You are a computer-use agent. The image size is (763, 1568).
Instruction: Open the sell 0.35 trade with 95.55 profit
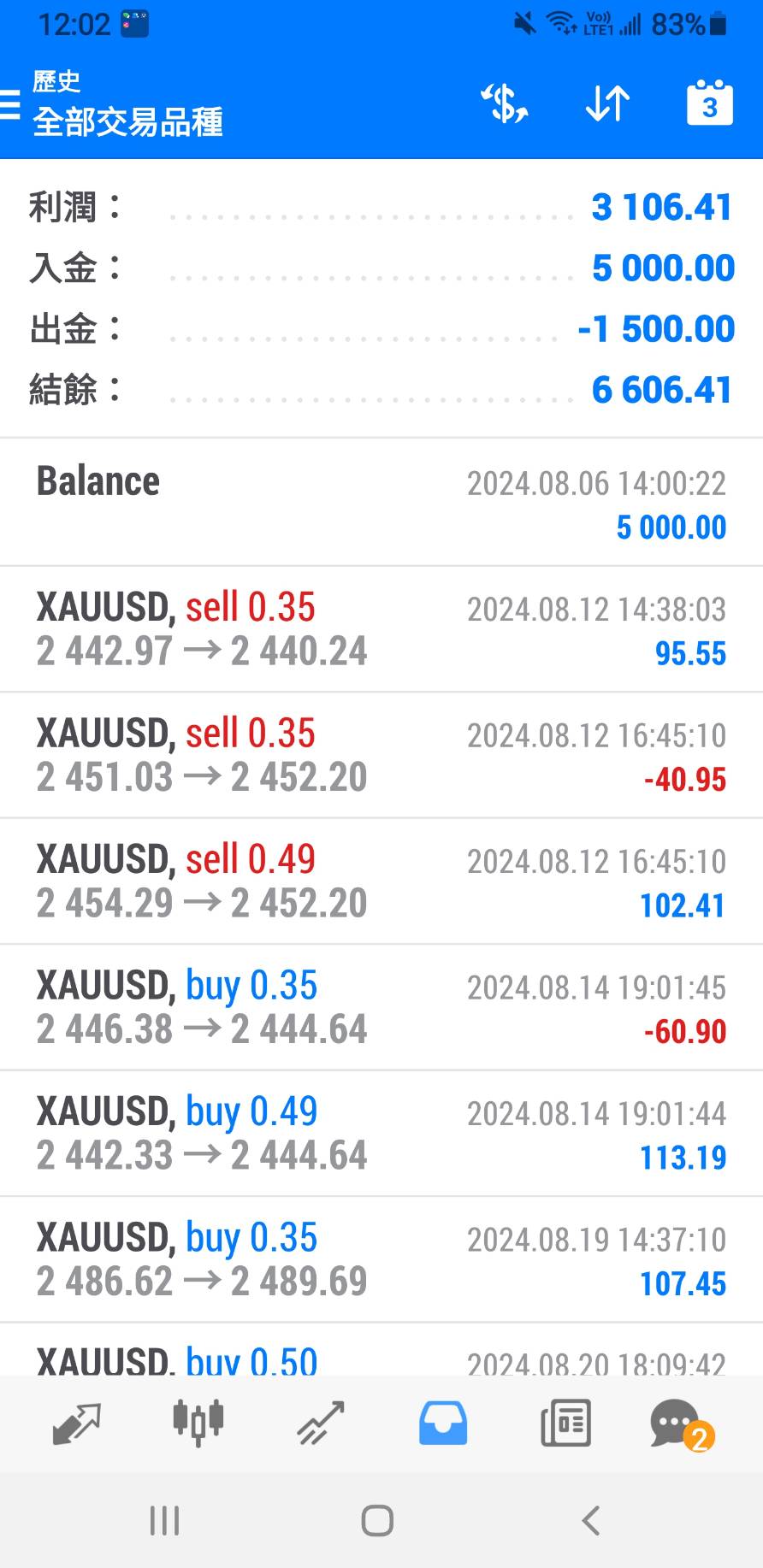pos(381,629)
